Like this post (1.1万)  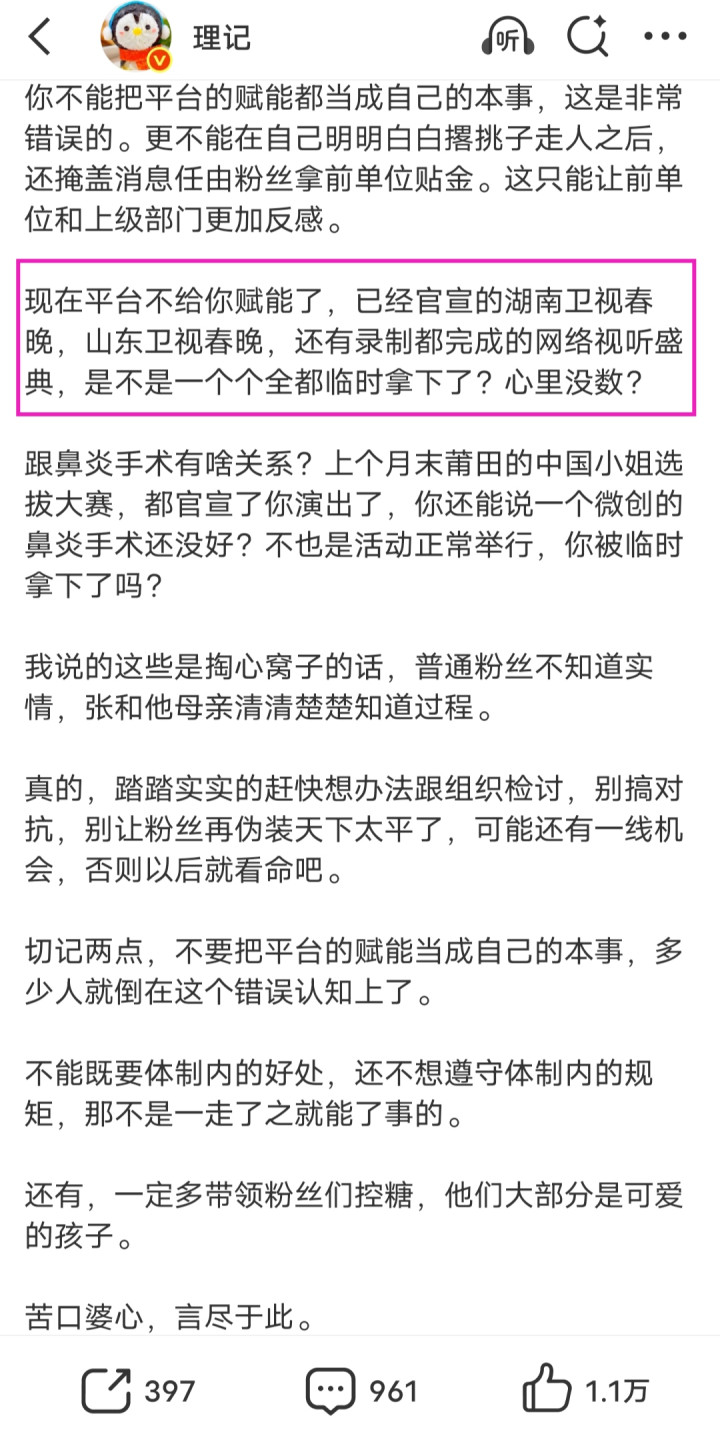pos(585,1390)
